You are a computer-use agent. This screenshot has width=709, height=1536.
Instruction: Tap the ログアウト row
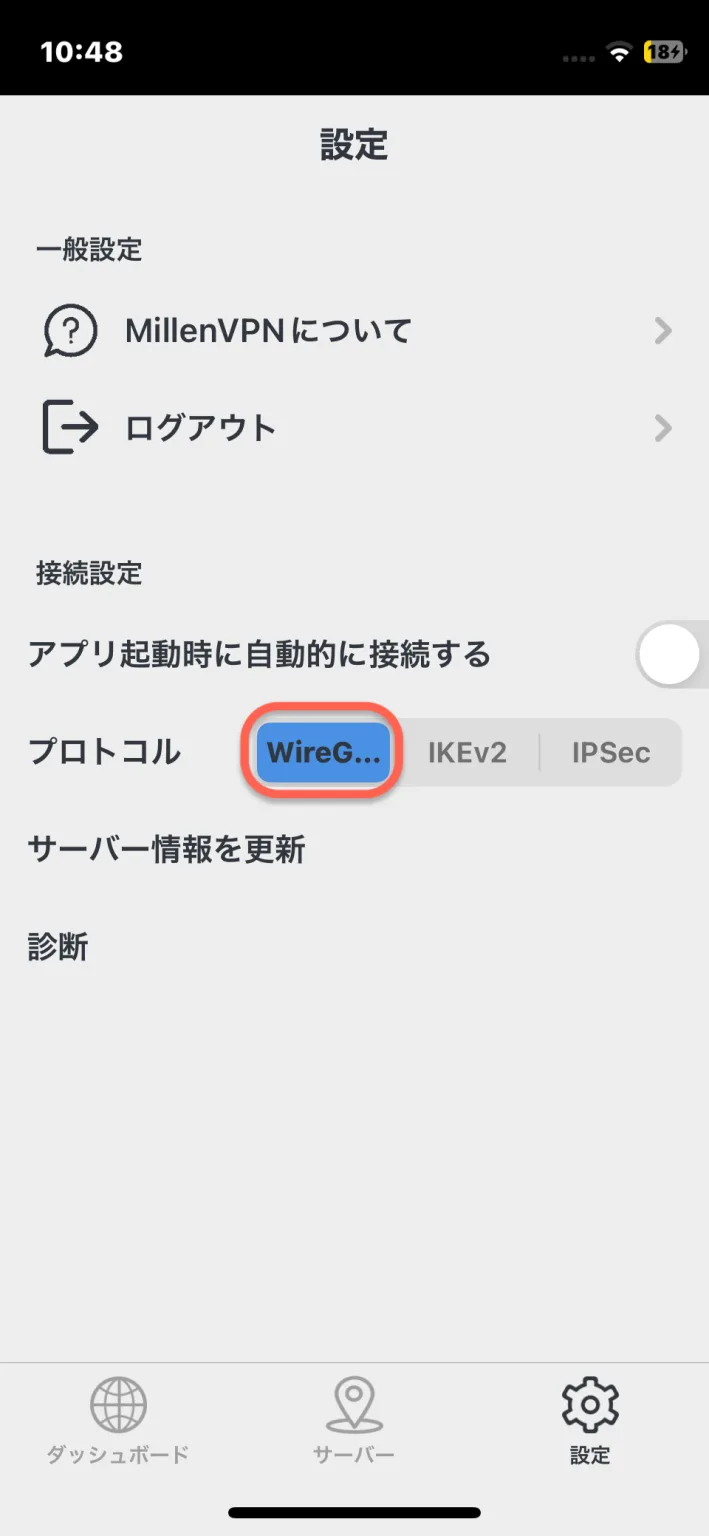pos(354,428)
